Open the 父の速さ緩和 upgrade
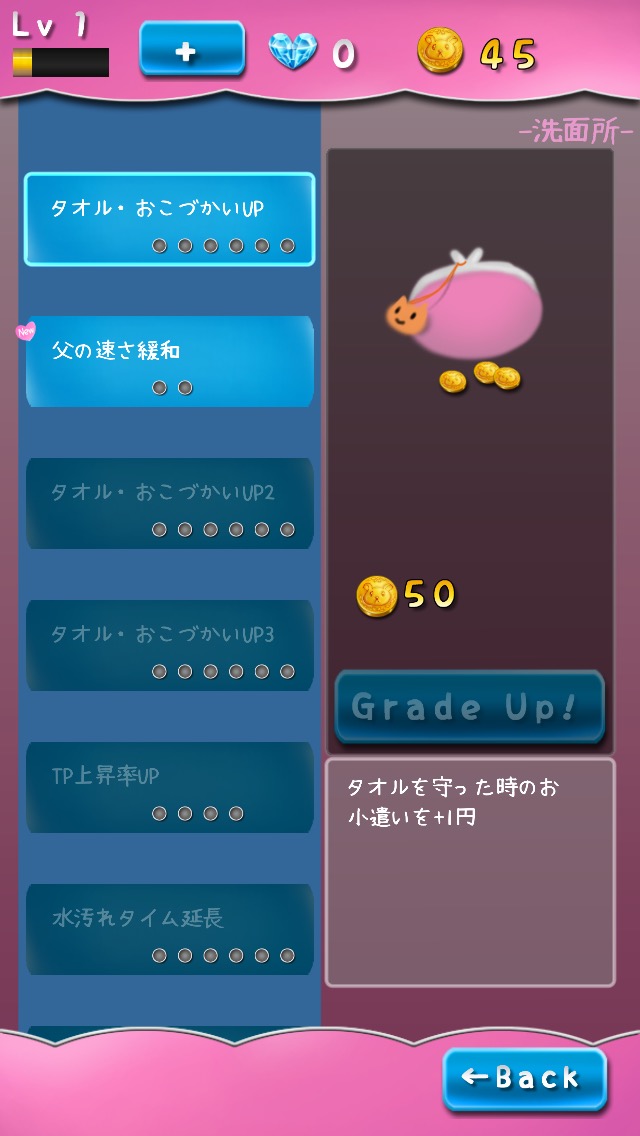This screenshot has height=1136, width=640. (169, 361)
